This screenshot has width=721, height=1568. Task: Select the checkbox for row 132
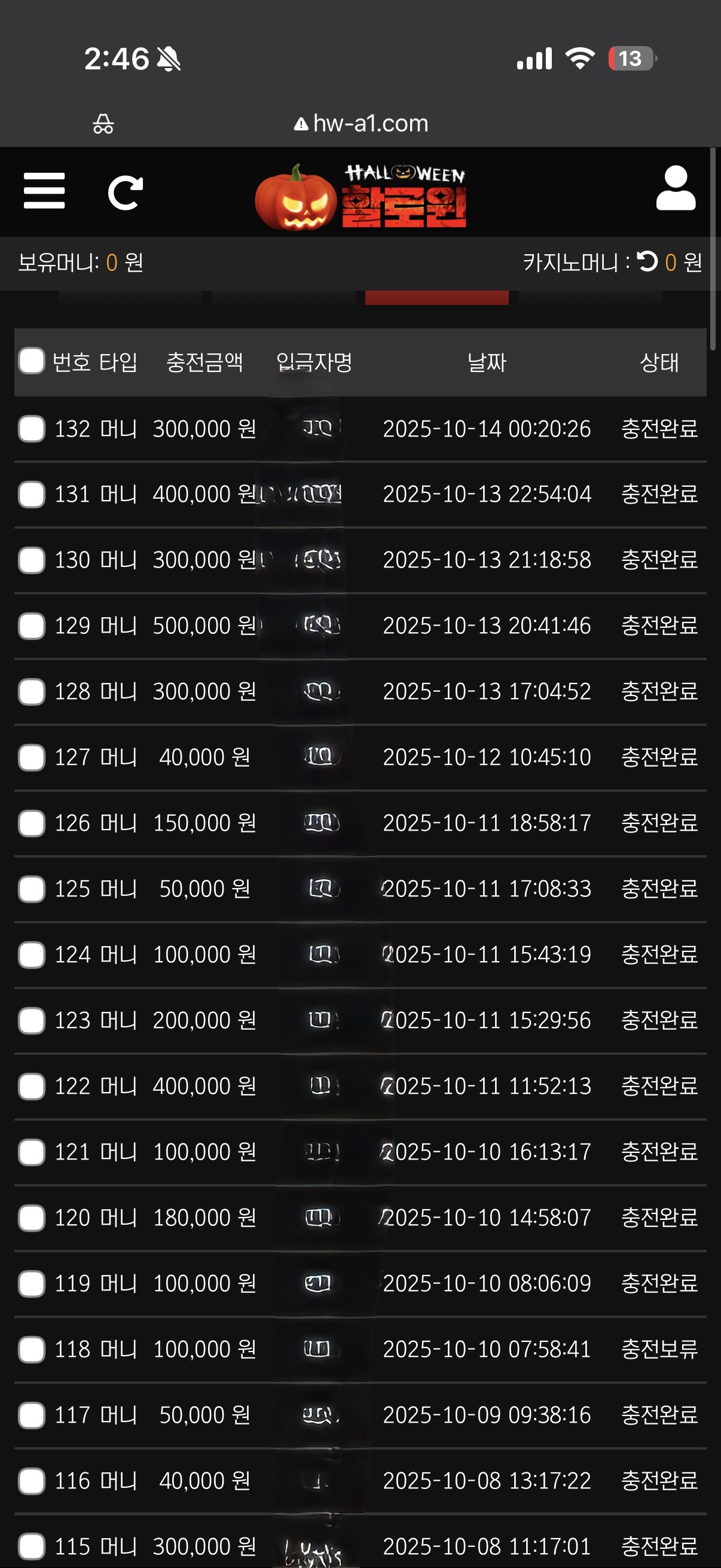coord(32,429)
